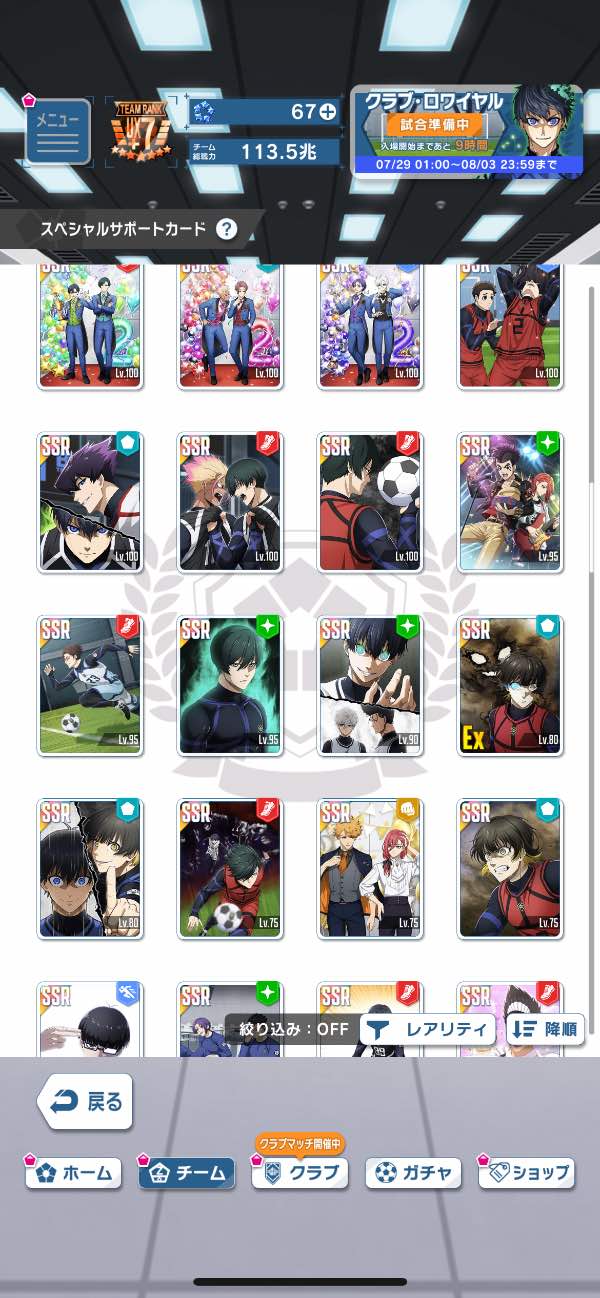Open help for スペシャルサポートカード
The image size is (600, 1298).
tap(227, 229)
